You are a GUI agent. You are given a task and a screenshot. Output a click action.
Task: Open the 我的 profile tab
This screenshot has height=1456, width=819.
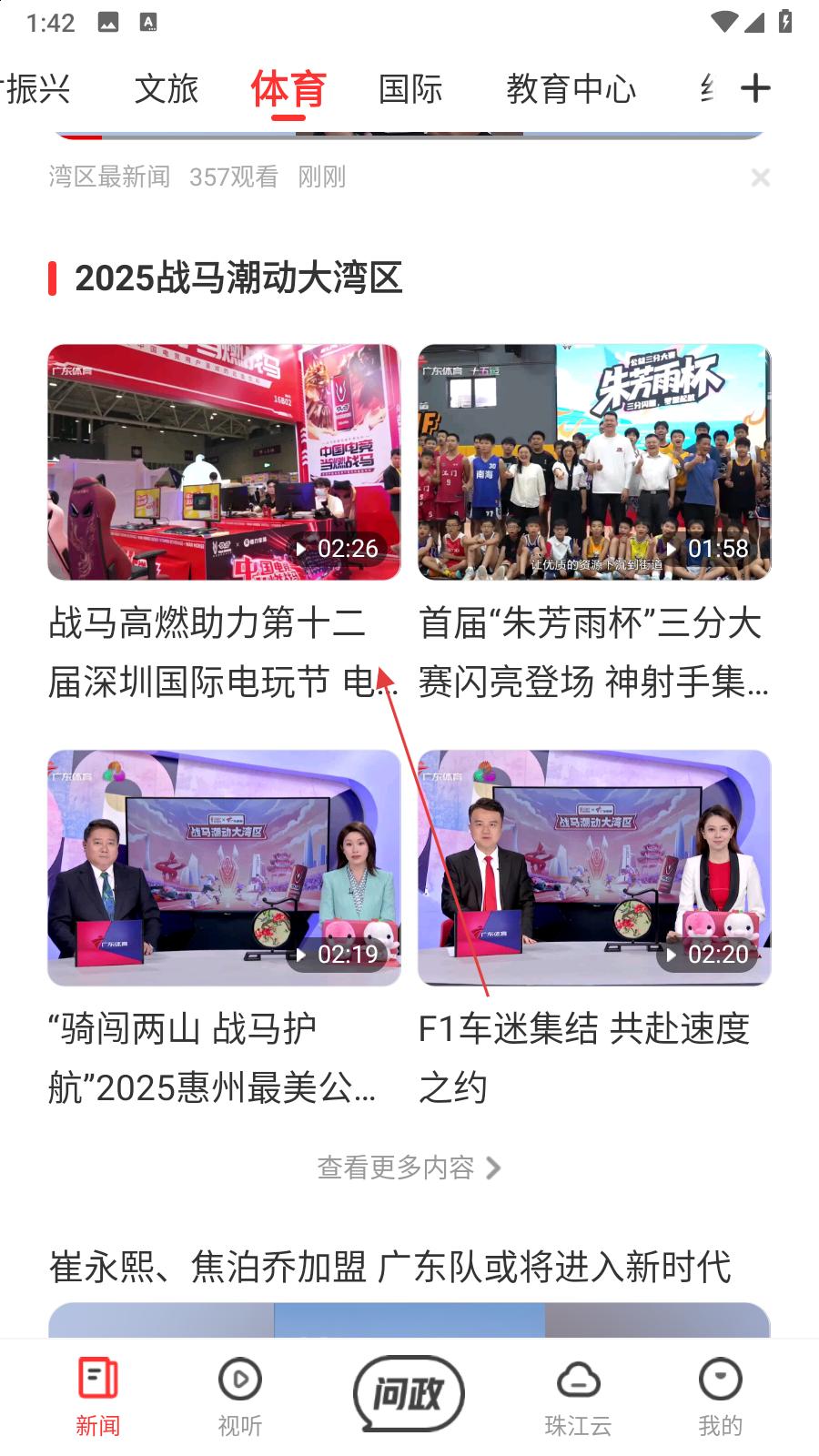pyautogui.click(x=720, y=1397)
